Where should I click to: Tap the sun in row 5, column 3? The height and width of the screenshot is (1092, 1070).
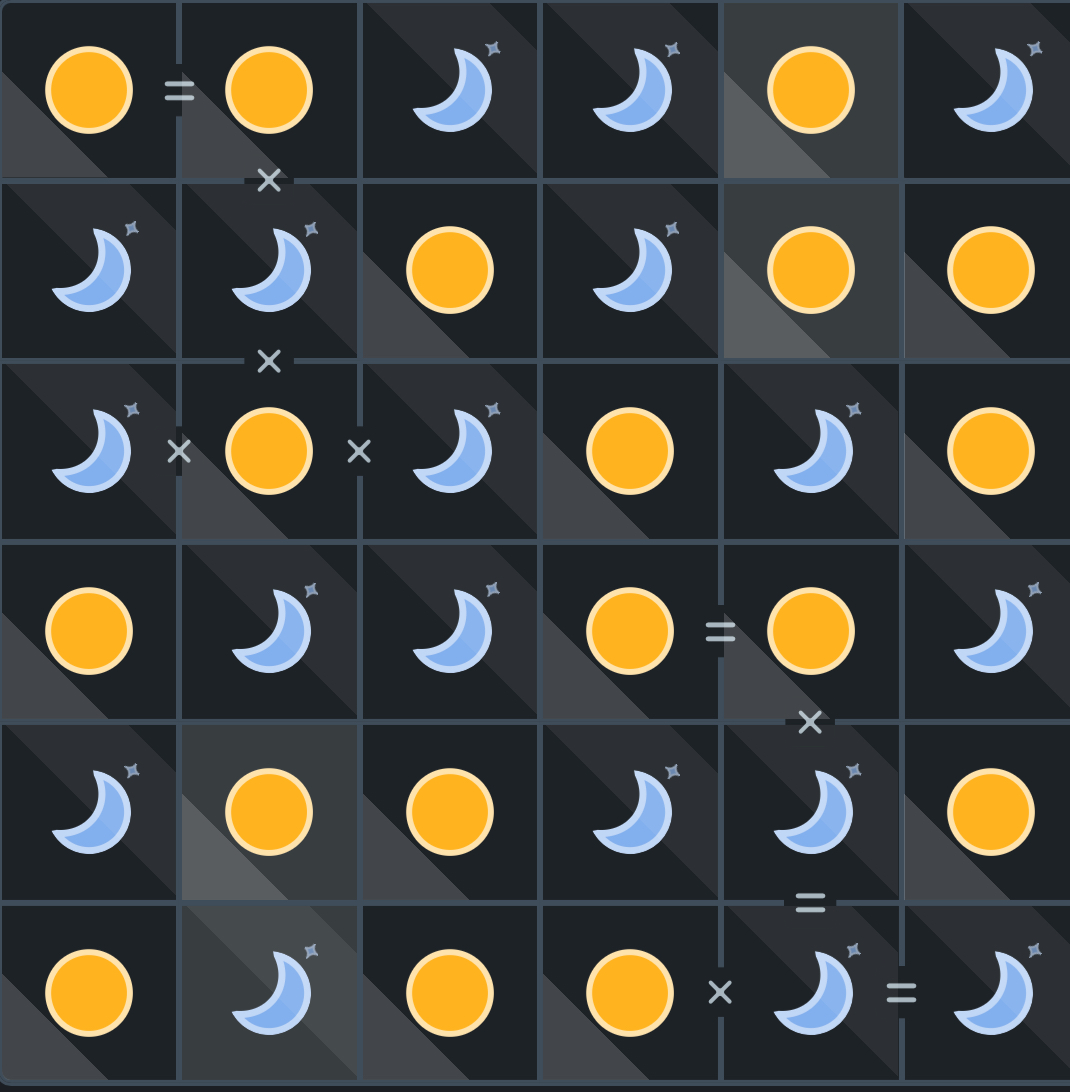pyautogui.click(x=450, y=812)
